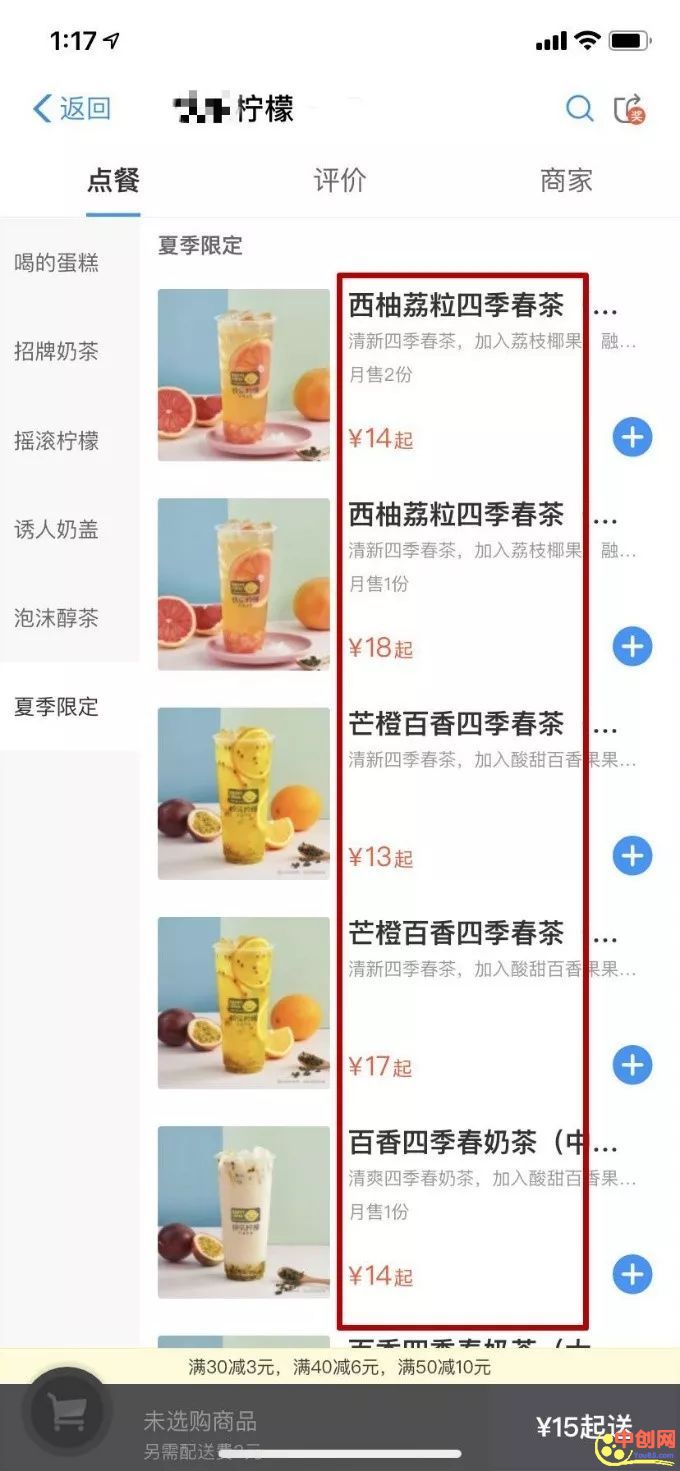Select the 招牌奶茶 category
This screenshot has width=680, height=1471.
pos(57,352)
